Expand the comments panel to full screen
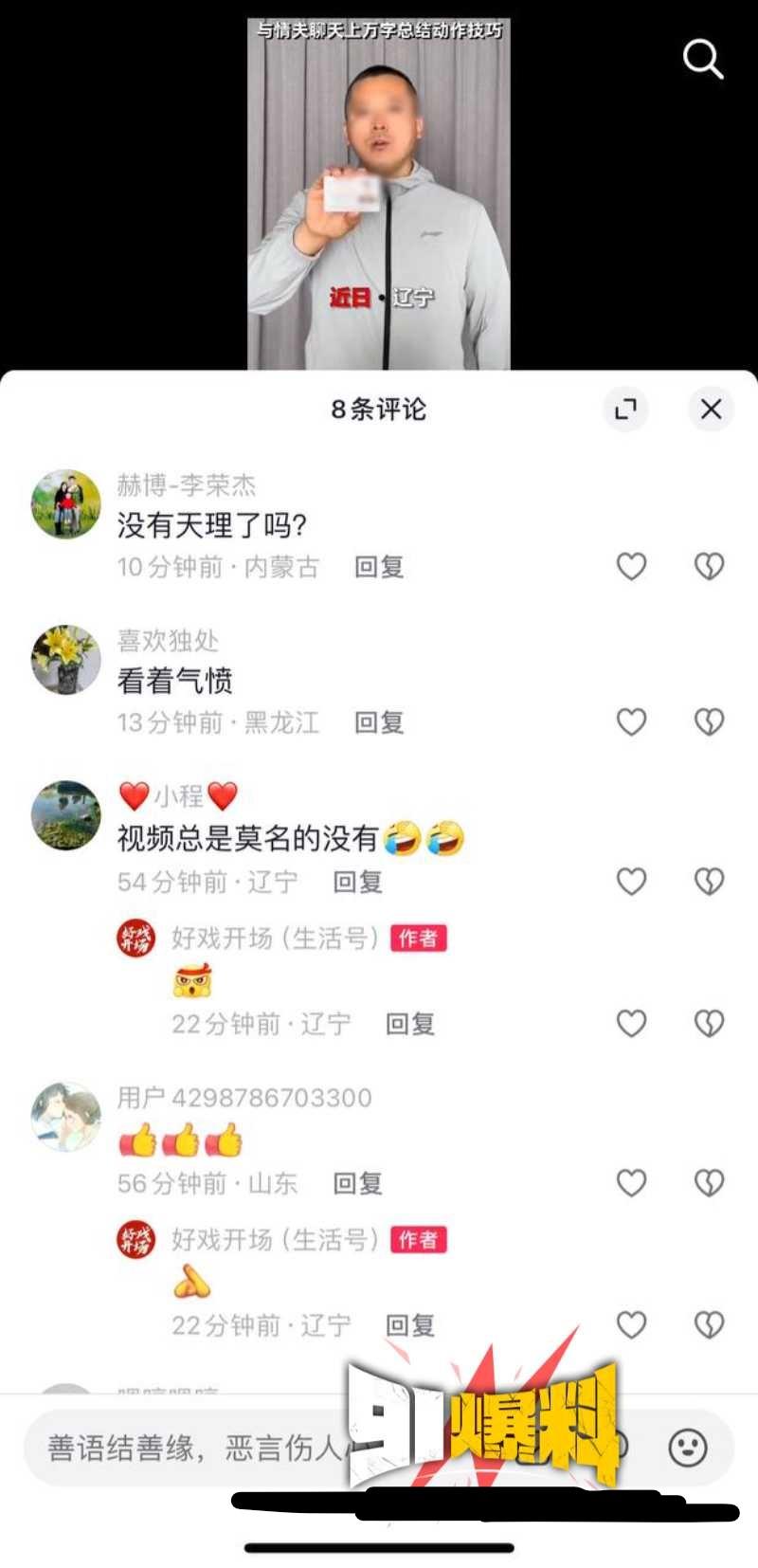 tap(625, 409)
